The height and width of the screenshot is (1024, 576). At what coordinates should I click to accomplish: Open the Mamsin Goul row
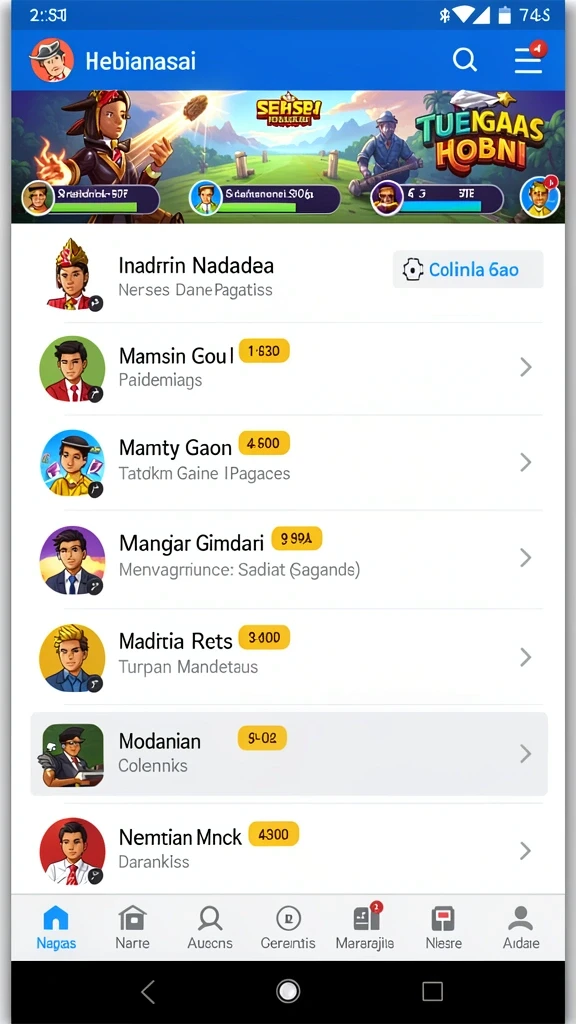click(x=287, y=368)
